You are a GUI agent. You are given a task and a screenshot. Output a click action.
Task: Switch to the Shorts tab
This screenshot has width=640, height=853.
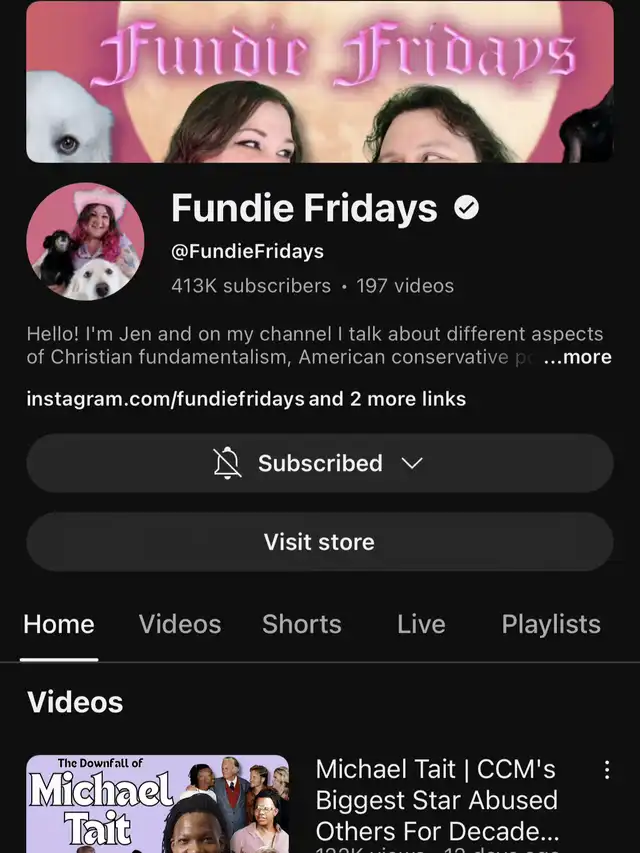pyautogui.click(x=301, y=624)
